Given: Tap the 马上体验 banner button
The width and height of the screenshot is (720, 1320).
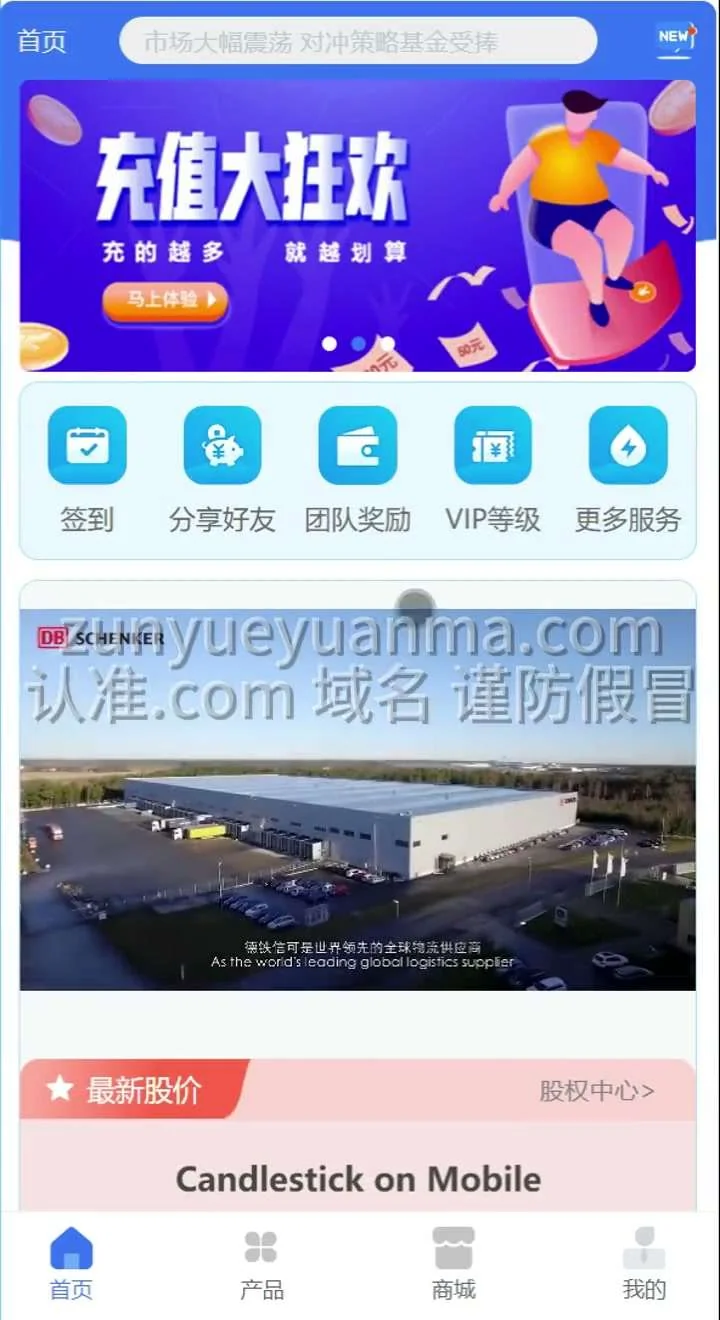Looking at the screenshot, I should click(x=165, y=300).
